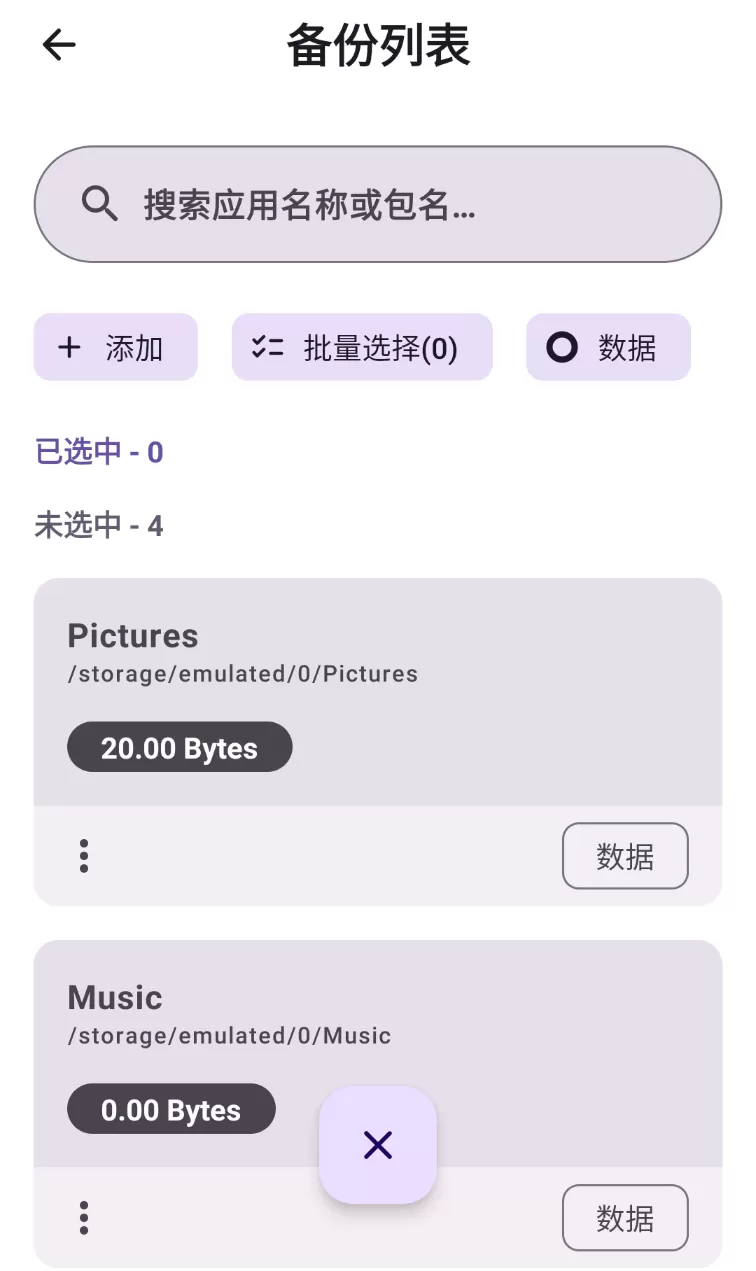Click 数据 button on the Music card
This screenshot has width=756, height=1271.
coord(625,1218)
